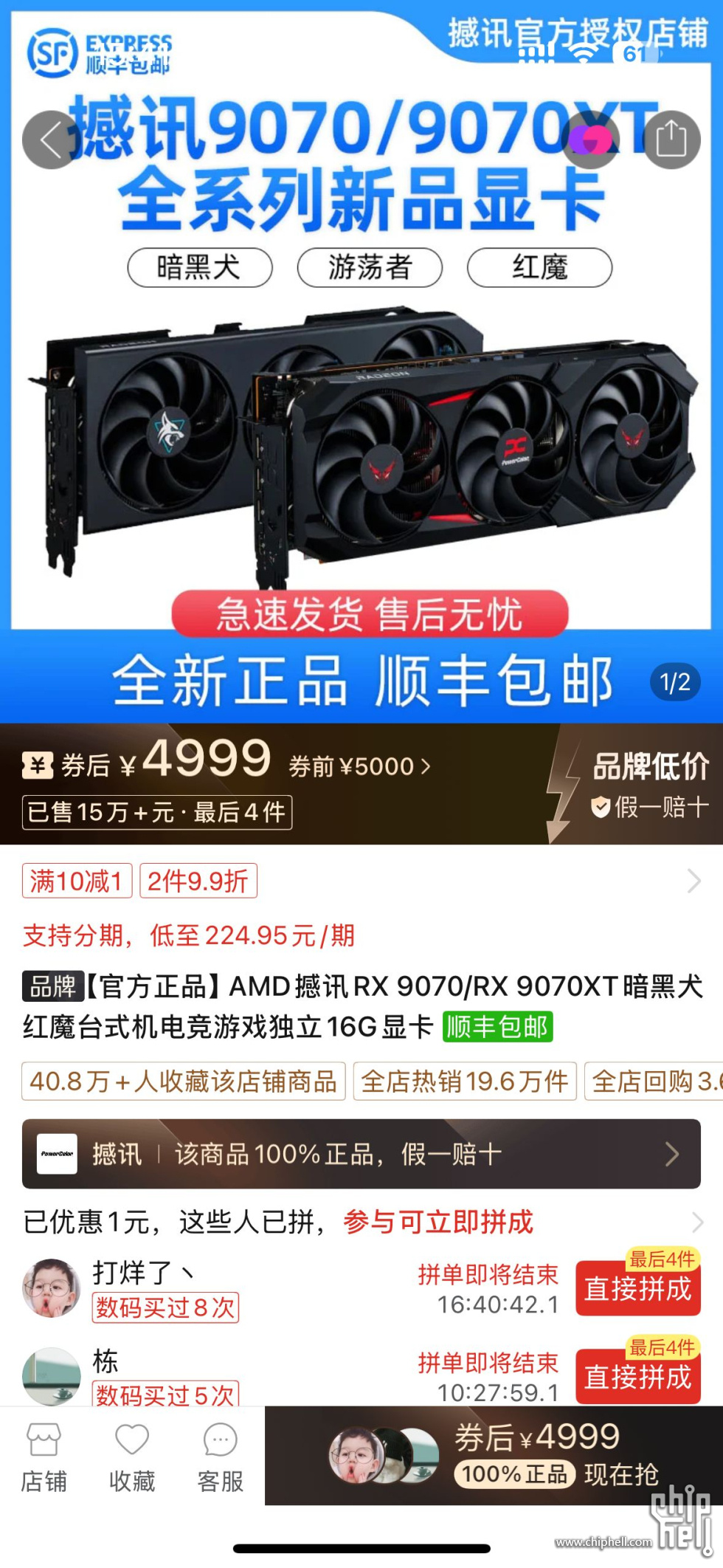The image size is (723, 1568).
Task: Tap the purple floating circle icon
Action: (591, 140)
